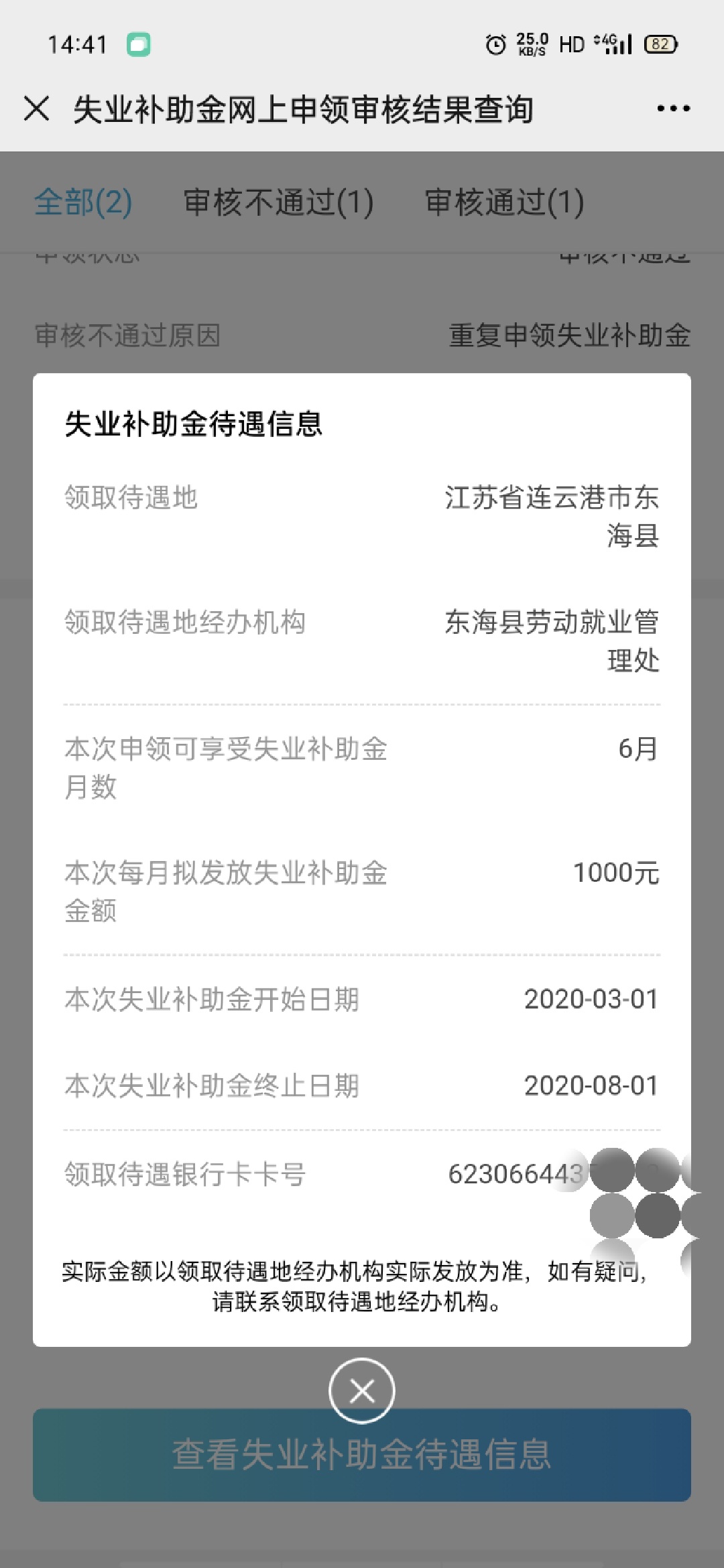The image size is (724, 1568).
Task: Switch to the 全部(2) tab
Action: pyautogui.click(x=83, y=202)
